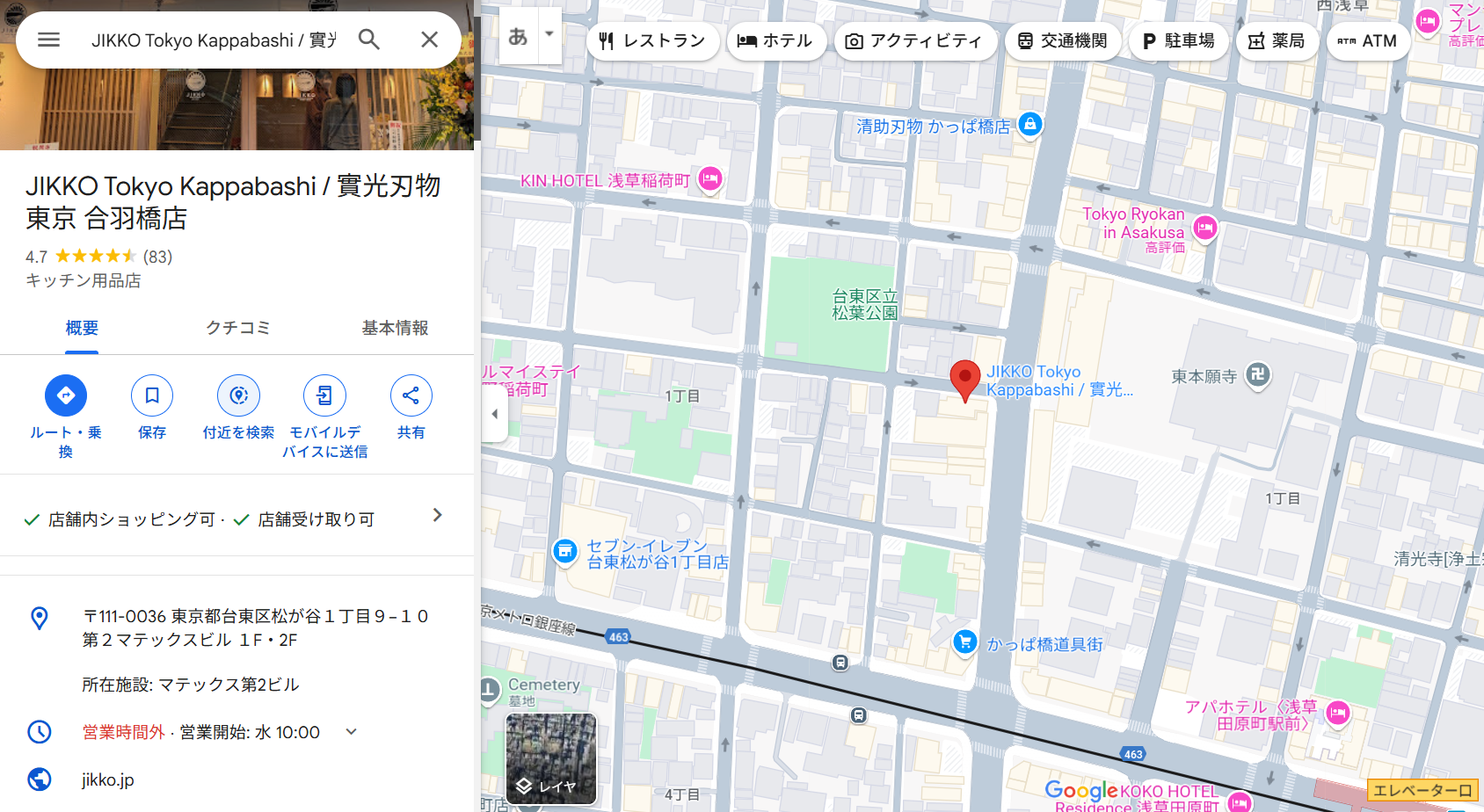The image size is (1484, 812).
Task: Open the hamburger menu
Action: 48,40
